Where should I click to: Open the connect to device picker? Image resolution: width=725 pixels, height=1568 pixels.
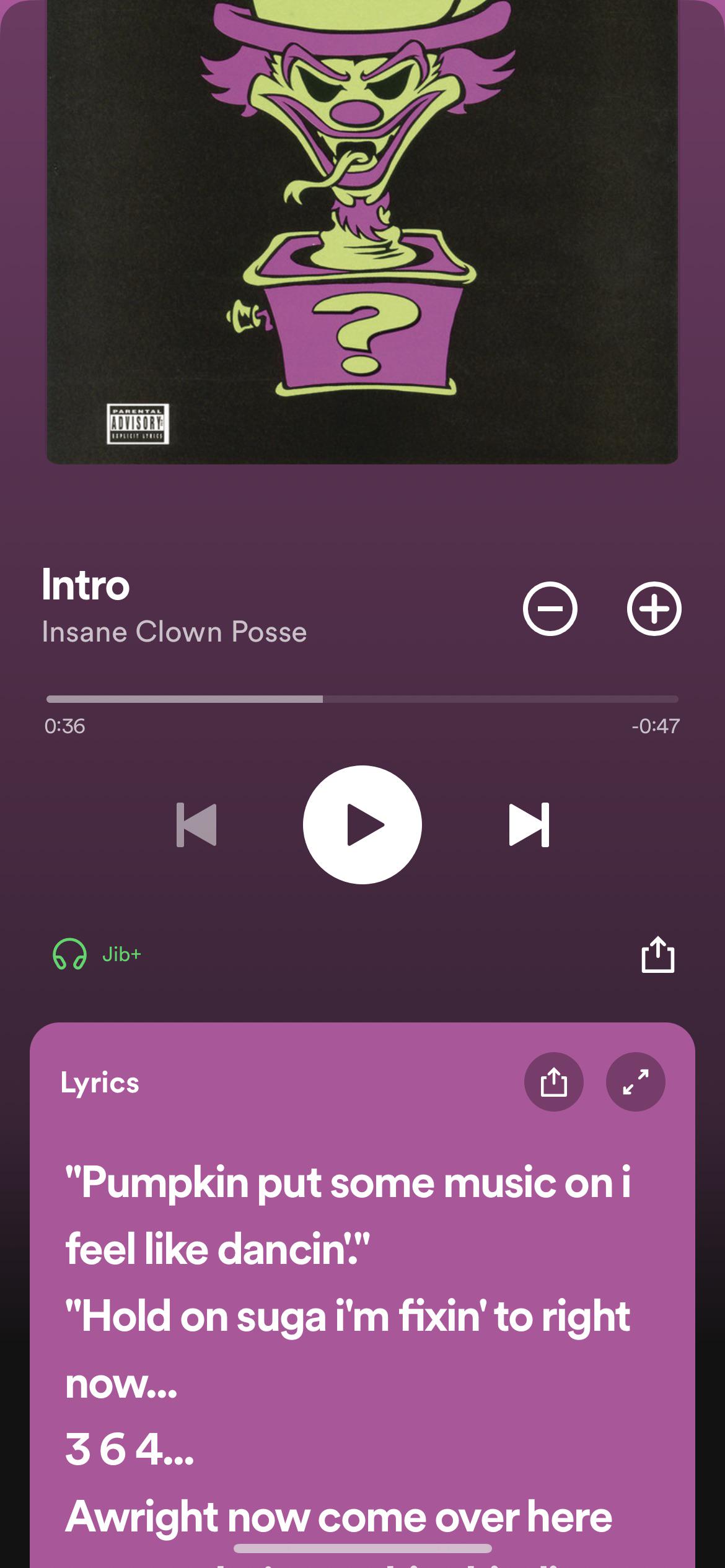click(x=70, y=957)
